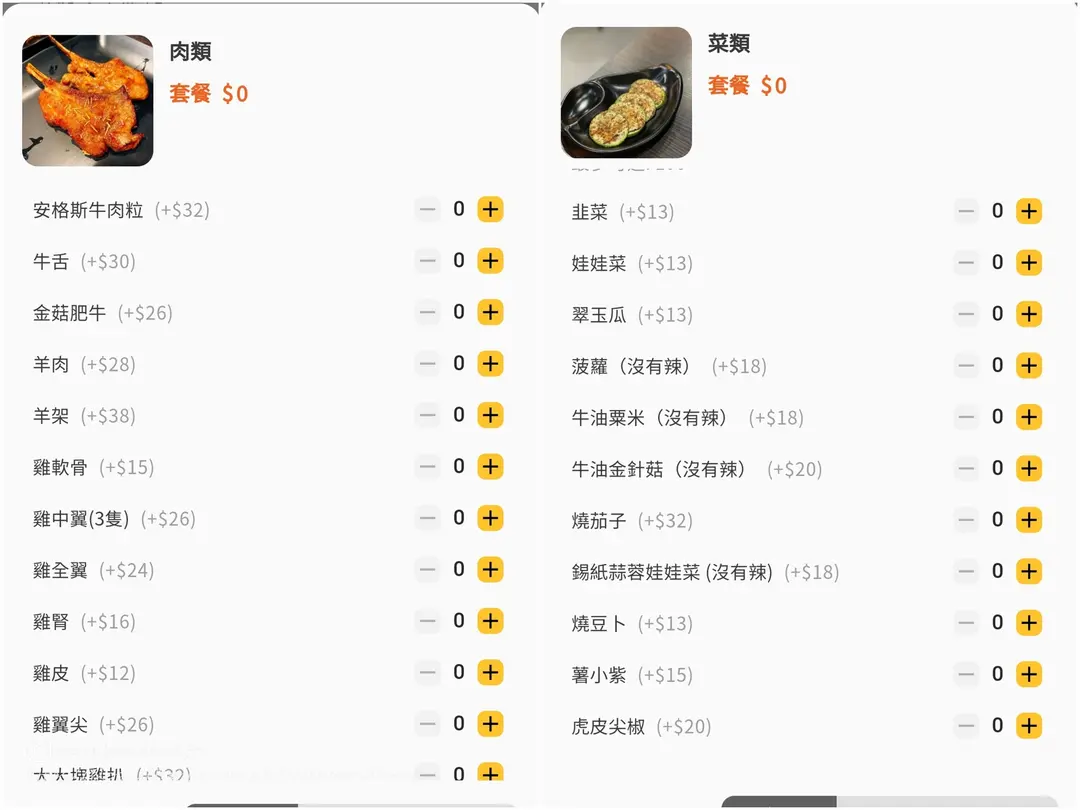The height and width of the screenshot is (810, 1080).
Task: Increase 雞軟骨 count
Action: [490, 466]
